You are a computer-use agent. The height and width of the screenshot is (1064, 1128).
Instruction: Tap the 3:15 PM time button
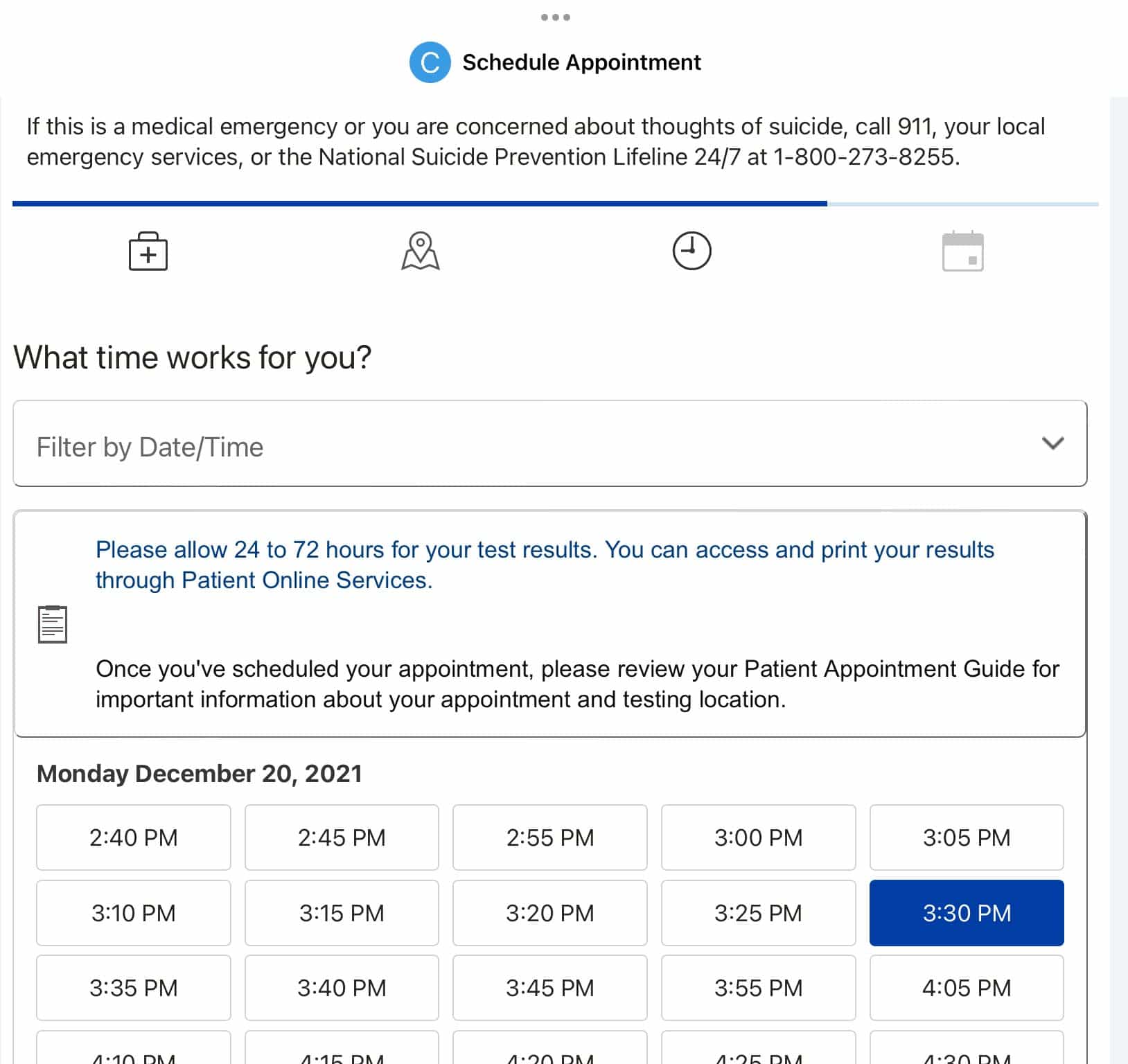point(342,913)
